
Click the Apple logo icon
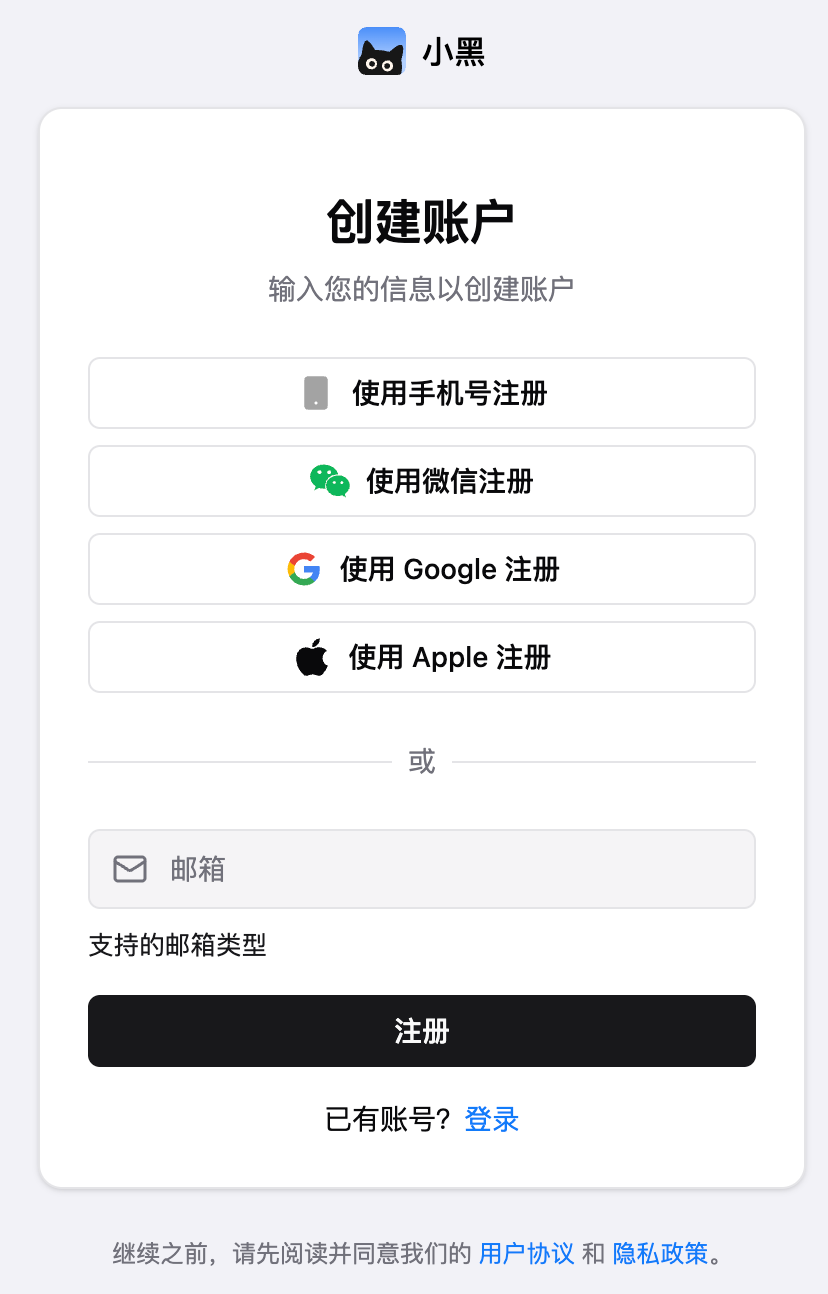(312, 656)
